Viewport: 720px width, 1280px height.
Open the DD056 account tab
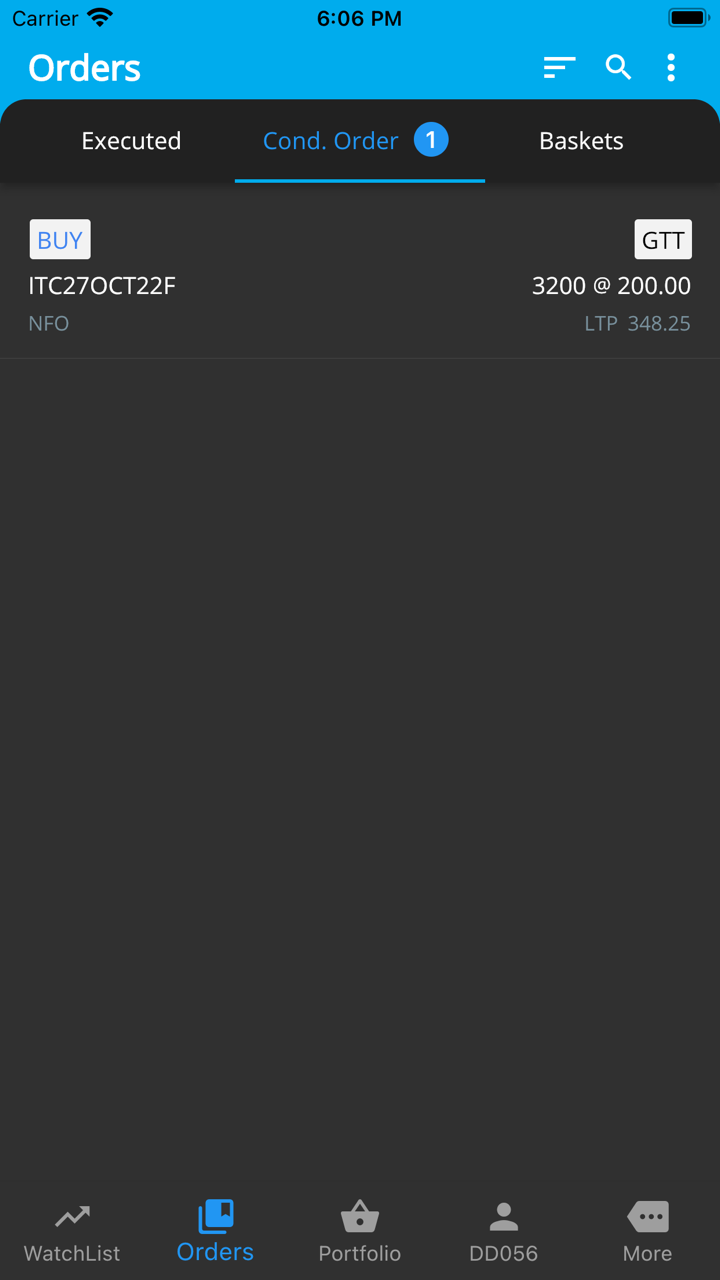(503, 1232)
